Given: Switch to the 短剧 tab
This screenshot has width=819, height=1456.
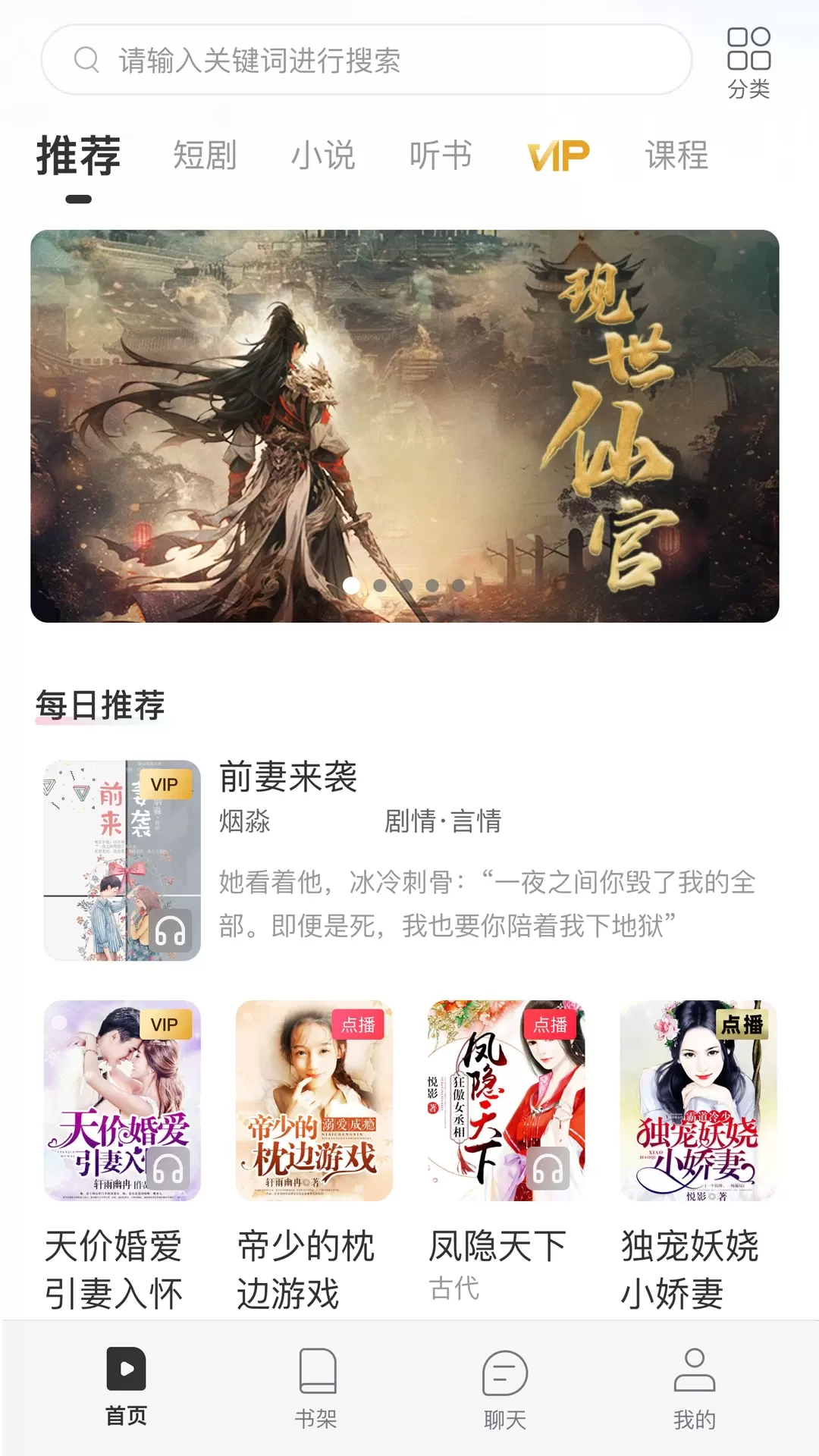Looking at the screenshot, I should point(205,155).
